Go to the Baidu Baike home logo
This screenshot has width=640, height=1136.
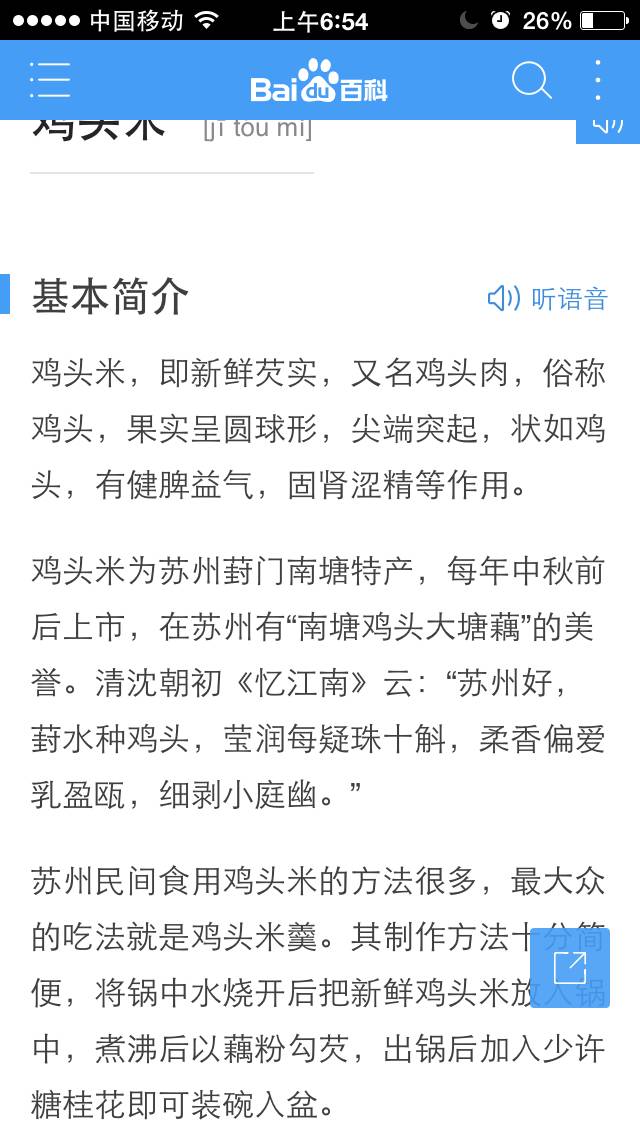point(318,81)
